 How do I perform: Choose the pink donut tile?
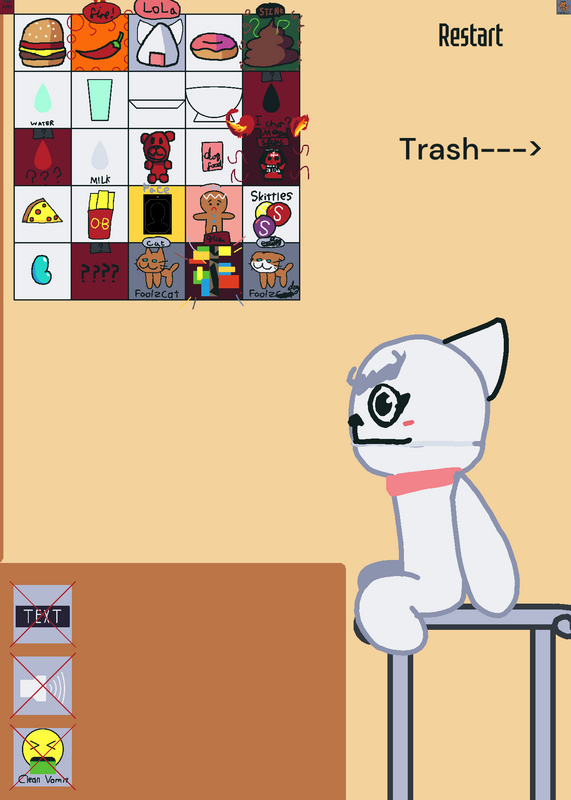click(214, 43)
